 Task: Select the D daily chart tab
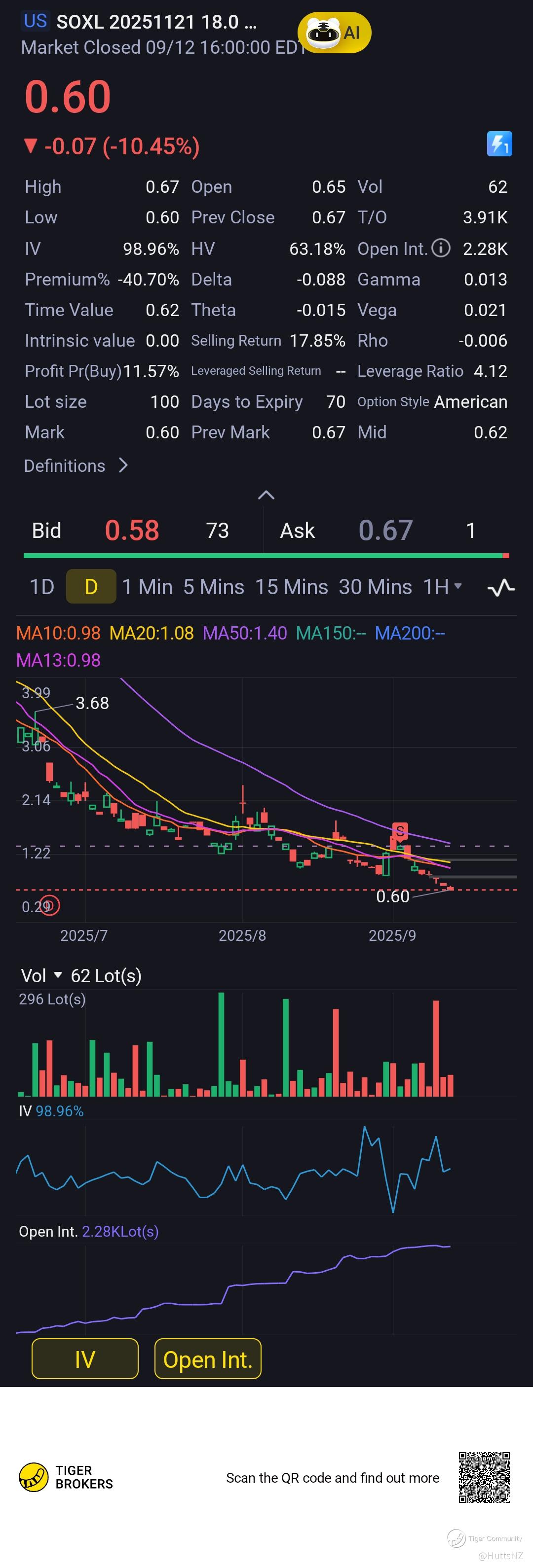(91, 587)
